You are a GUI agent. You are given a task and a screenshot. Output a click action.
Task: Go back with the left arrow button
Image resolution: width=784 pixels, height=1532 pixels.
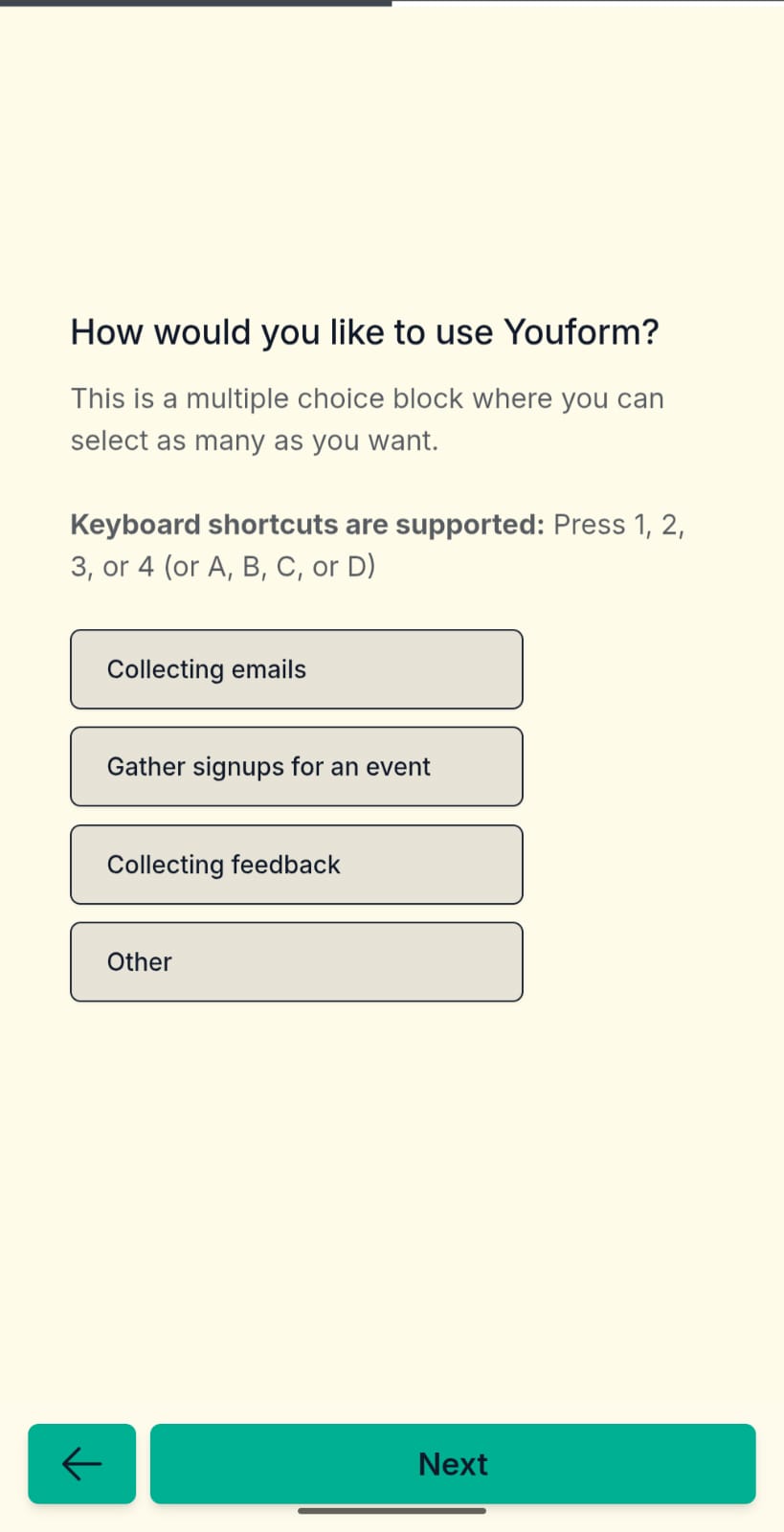81,1463
